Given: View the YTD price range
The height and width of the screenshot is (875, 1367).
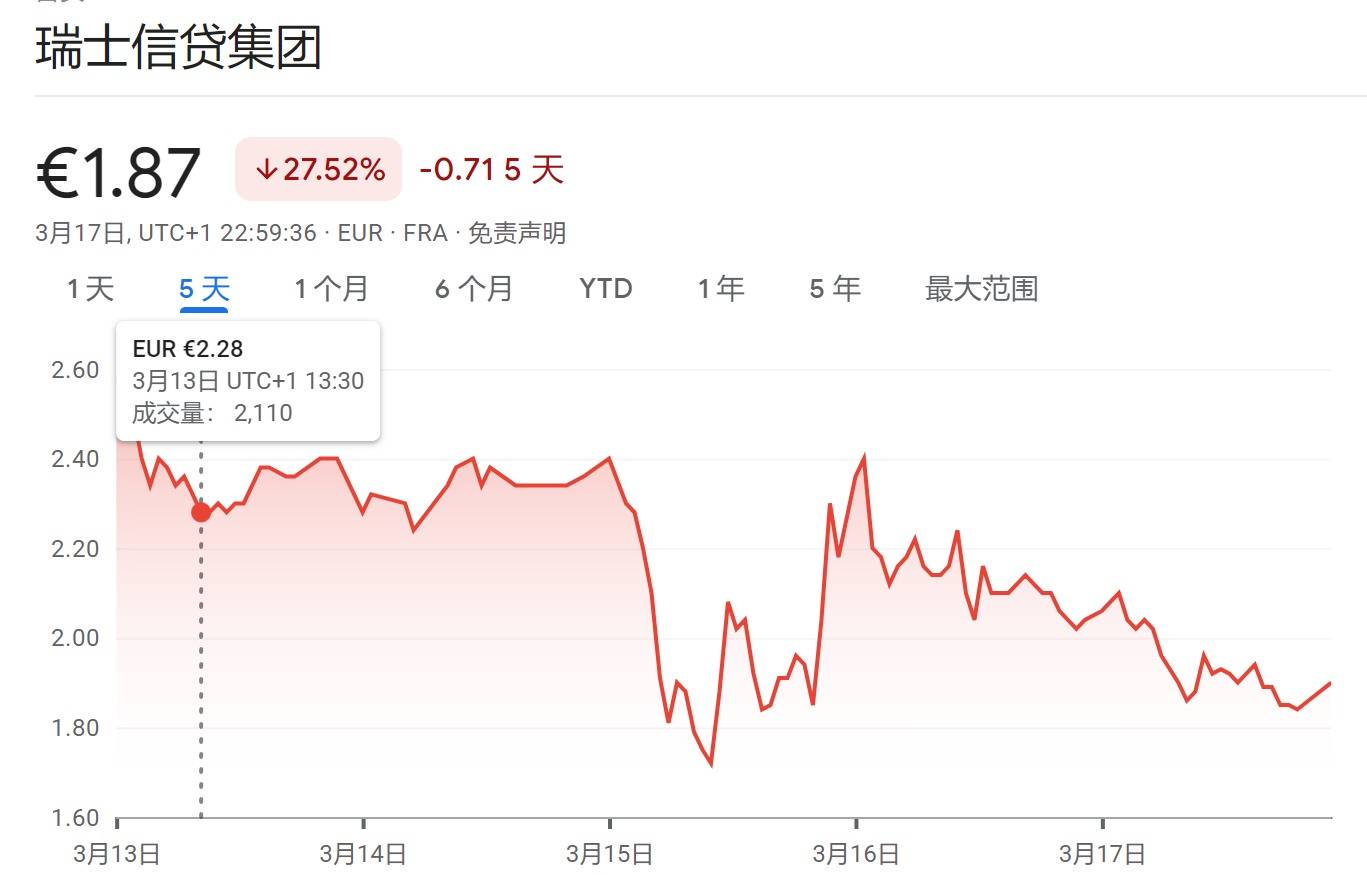Looking at the screenshot, I should coord(606,289).
